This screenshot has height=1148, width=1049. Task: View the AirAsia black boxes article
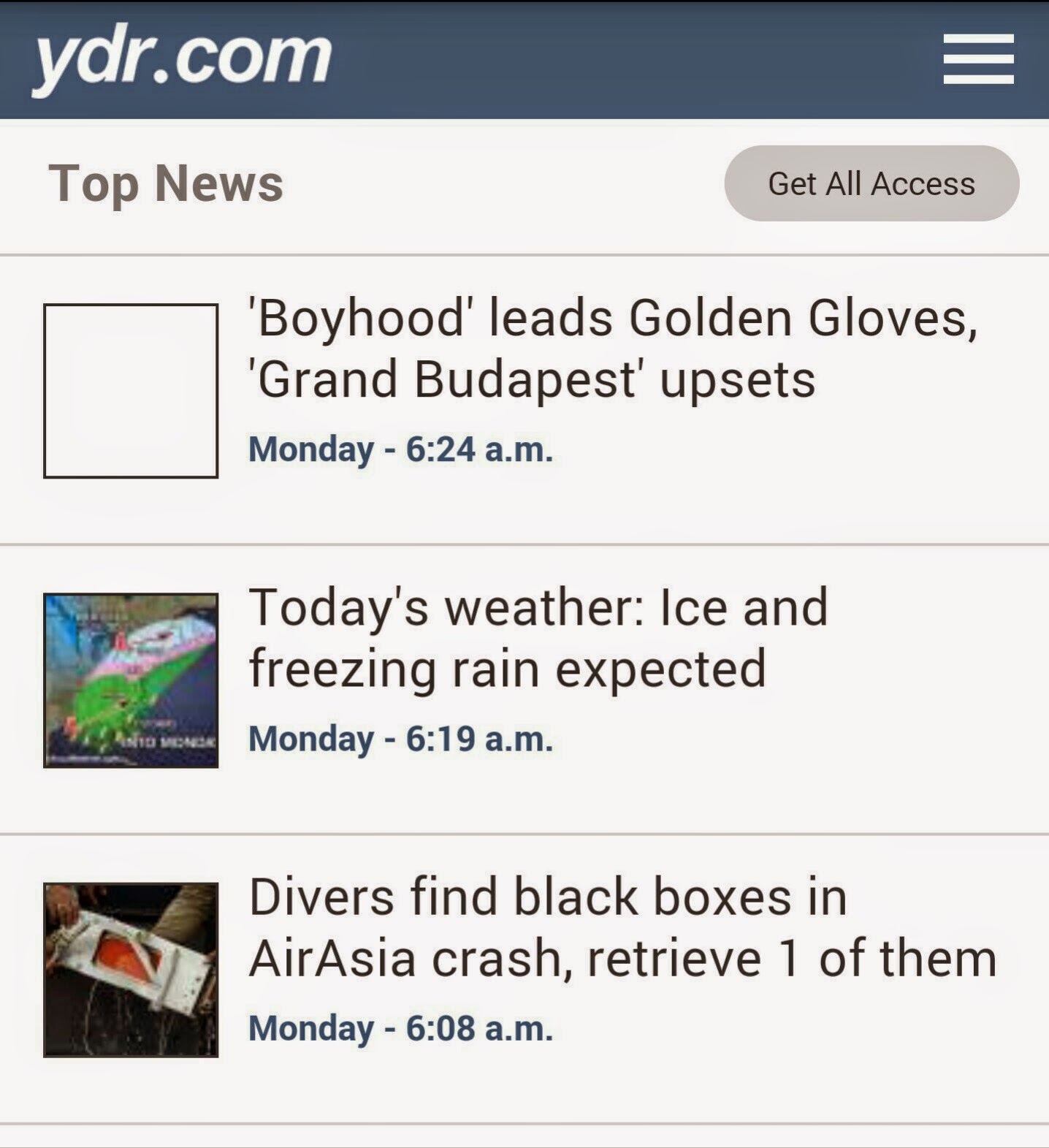tap(622, 927)
